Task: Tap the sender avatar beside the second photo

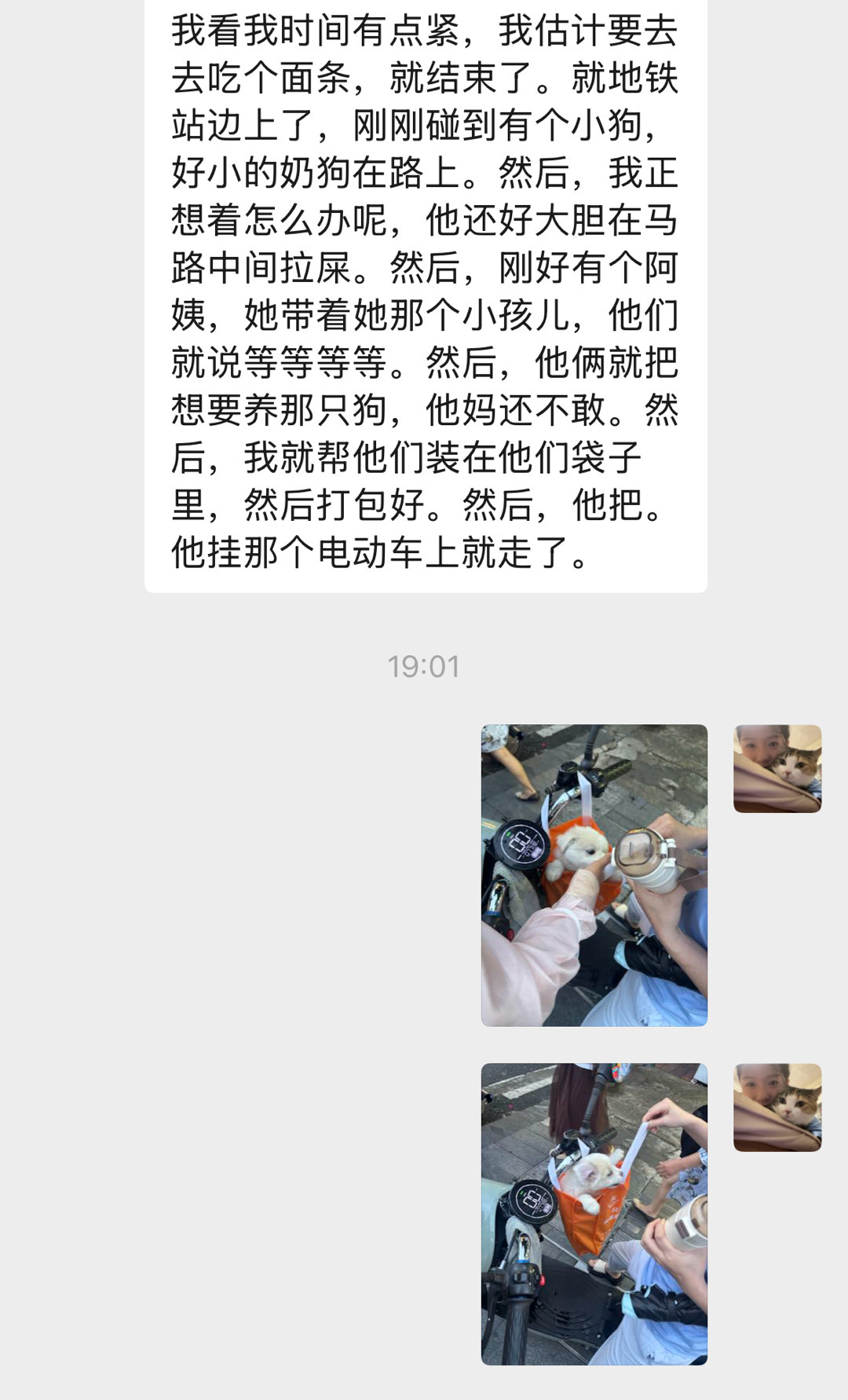Action: tap(777, 1107)
